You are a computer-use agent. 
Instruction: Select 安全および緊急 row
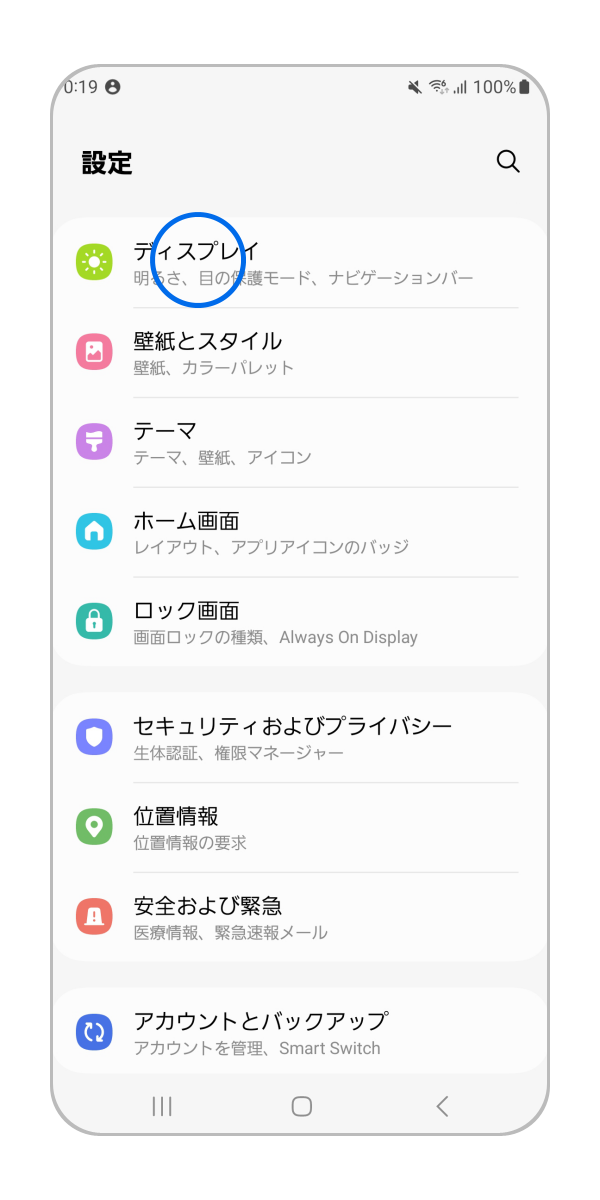pyautogui.click(x=300, y=917)
